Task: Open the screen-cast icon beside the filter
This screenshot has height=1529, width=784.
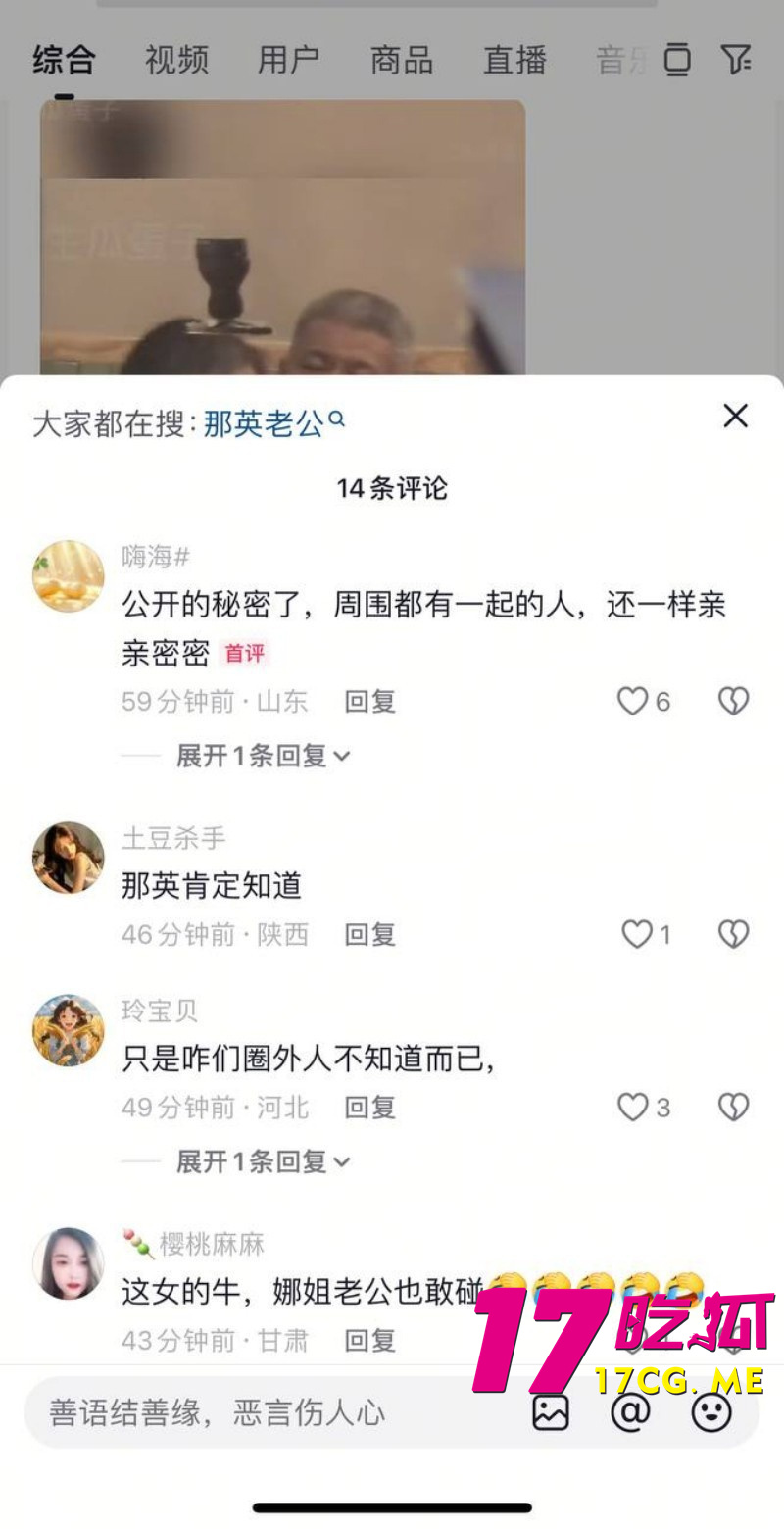Action: pos(676,61)
